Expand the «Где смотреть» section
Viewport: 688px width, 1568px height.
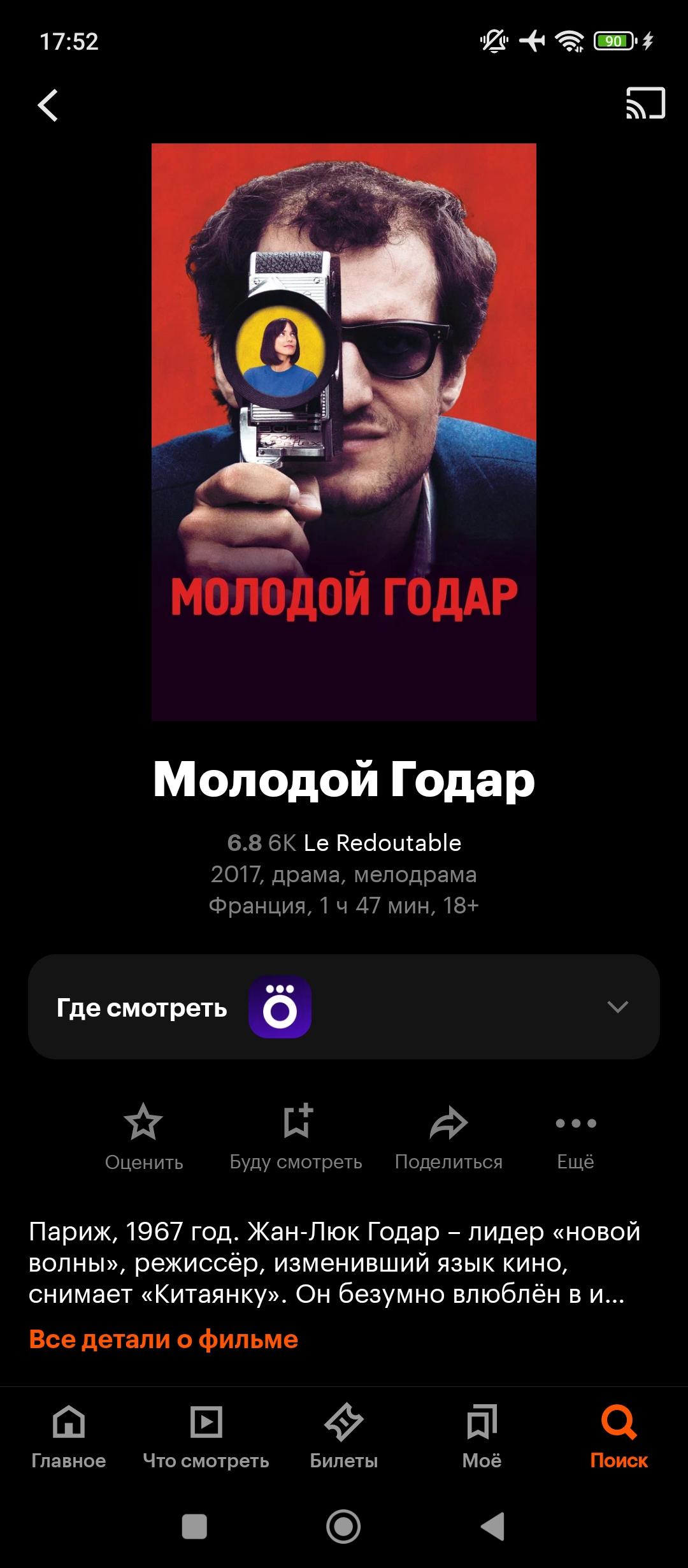click(617, 1007)
